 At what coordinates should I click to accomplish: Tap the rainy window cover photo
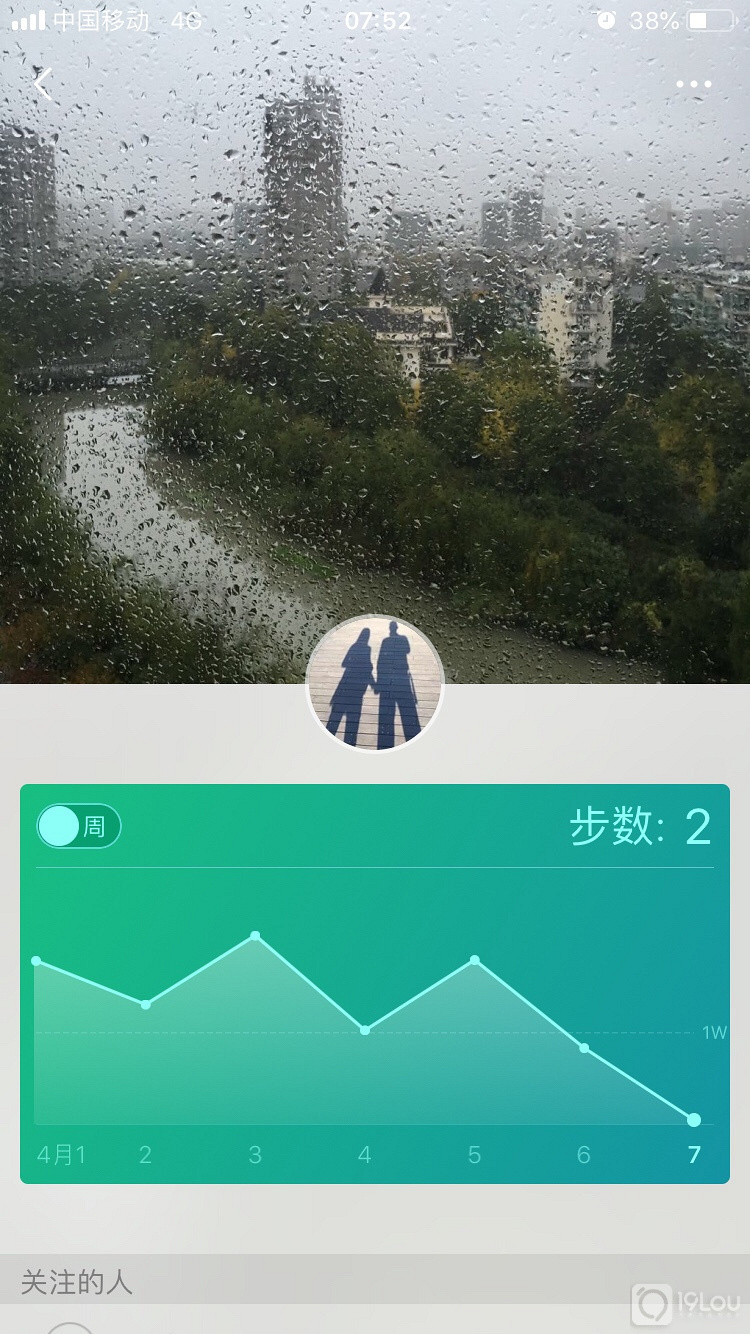375,350
